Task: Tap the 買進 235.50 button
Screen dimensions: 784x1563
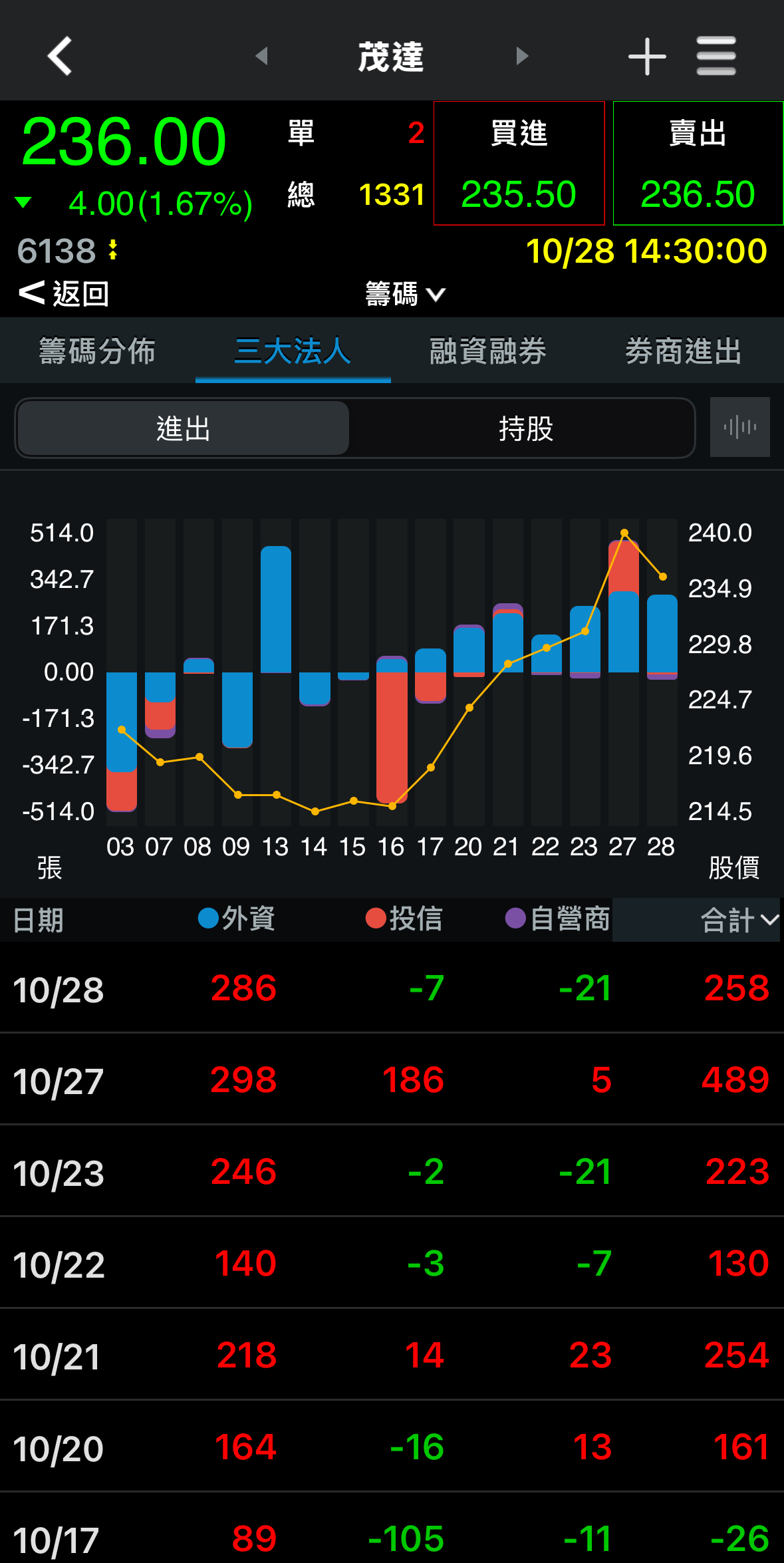Action: [519, 164]
